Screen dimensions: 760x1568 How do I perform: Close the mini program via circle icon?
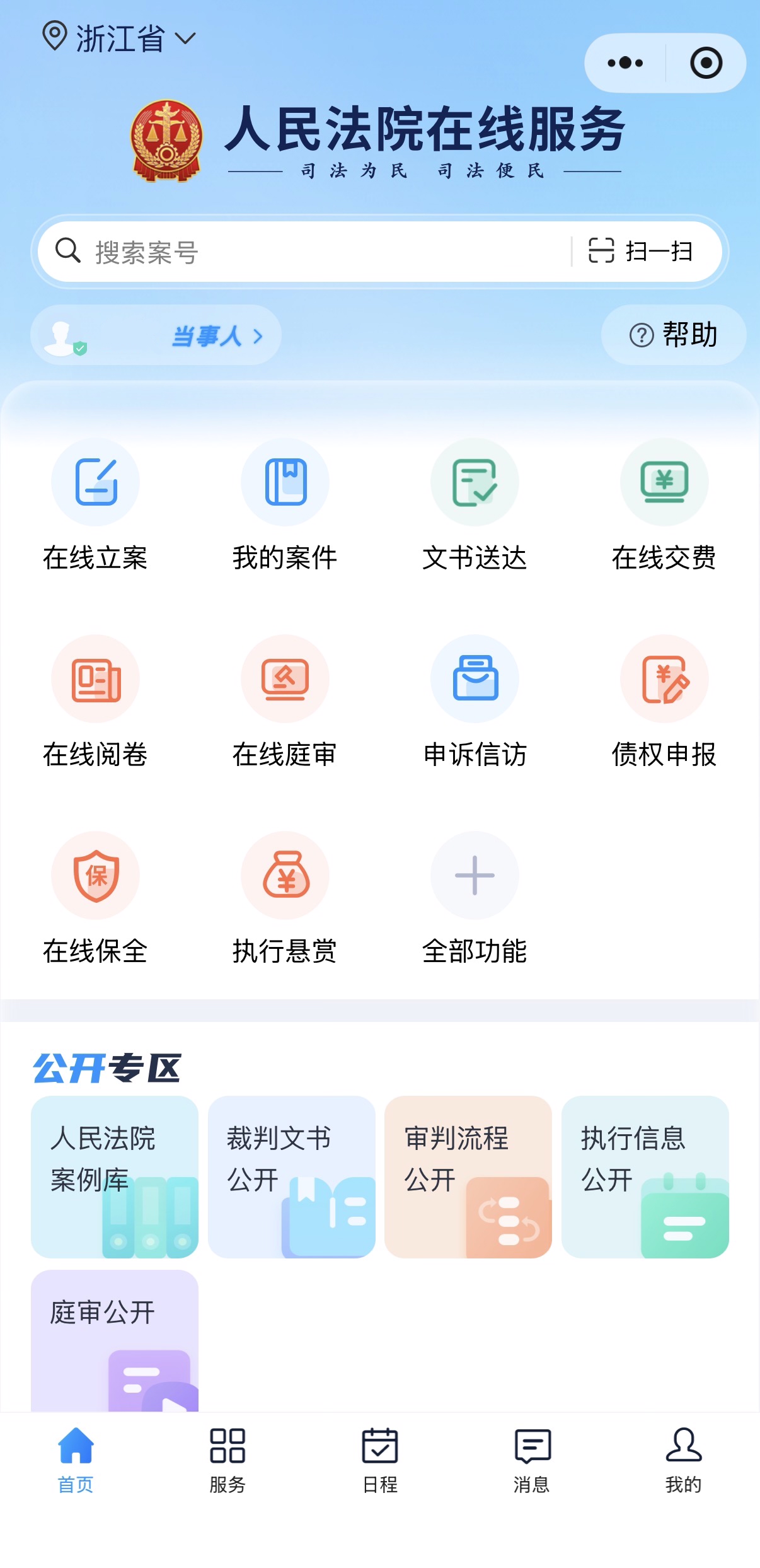[706, 63]
